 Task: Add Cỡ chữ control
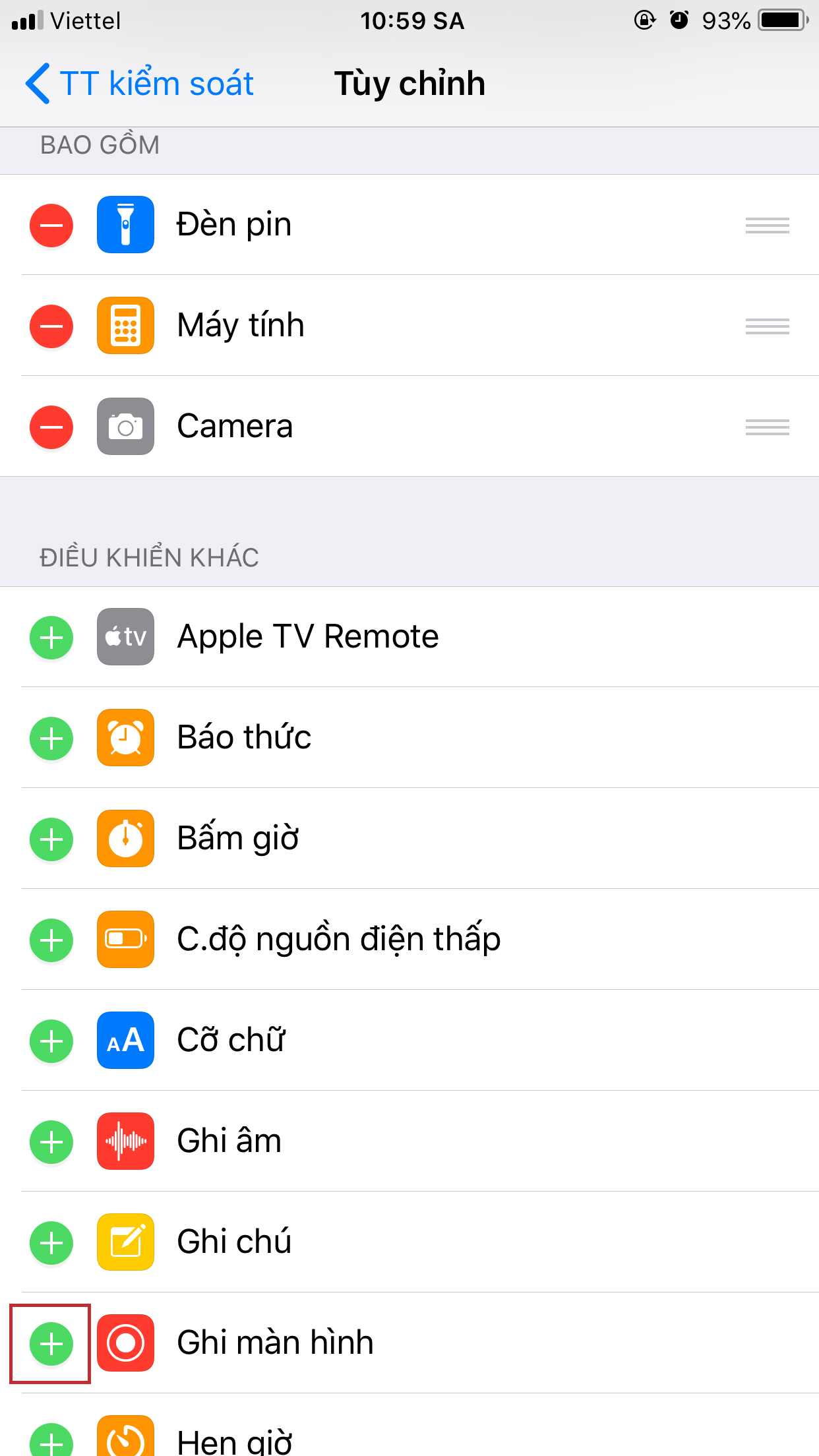click(x=51, y=1041)
